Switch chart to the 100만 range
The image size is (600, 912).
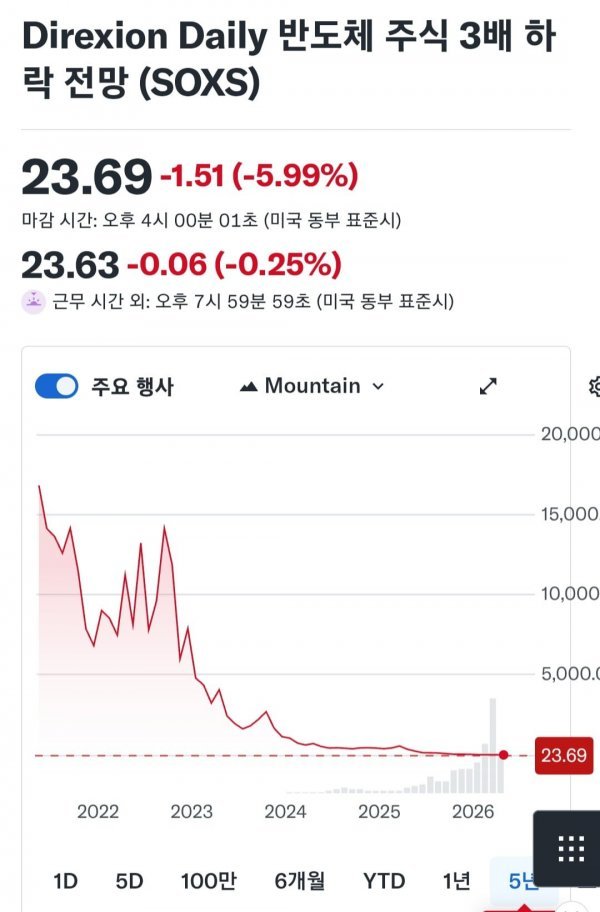tap(208, 881)
